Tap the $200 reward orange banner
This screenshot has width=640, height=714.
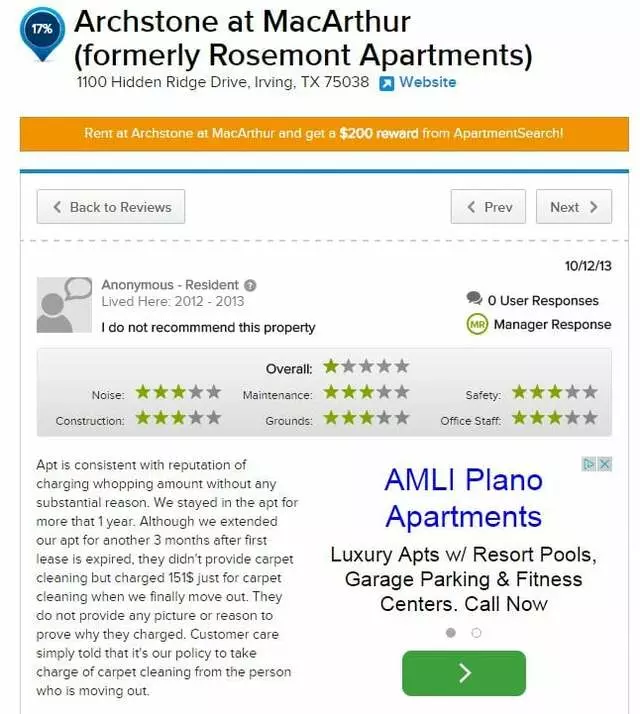pyautogui.click(x=324, y=133)
